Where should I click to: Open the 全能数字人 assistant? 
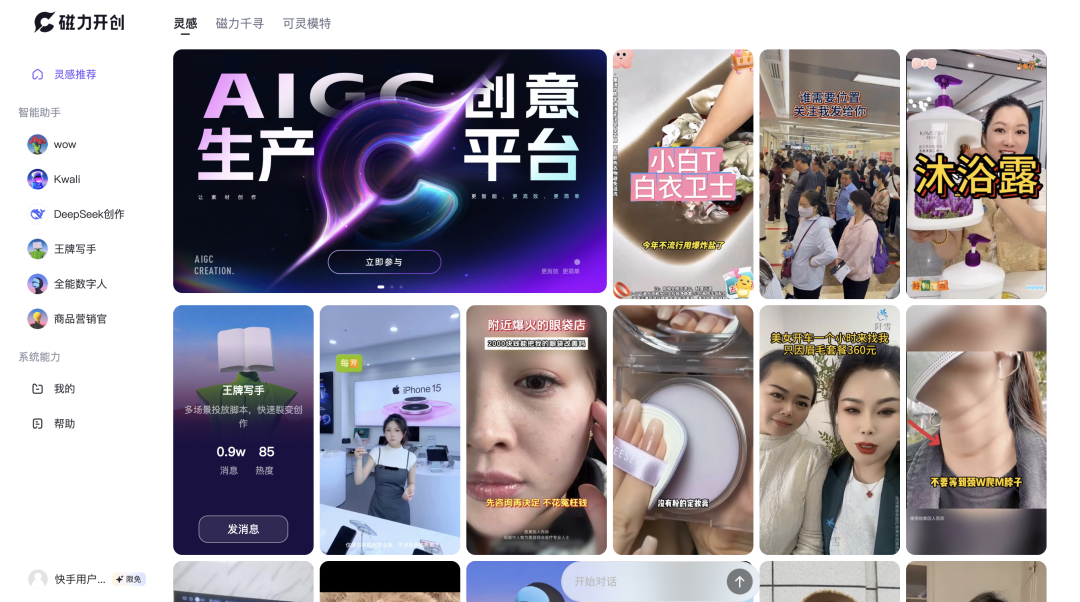tap(79, 284)
